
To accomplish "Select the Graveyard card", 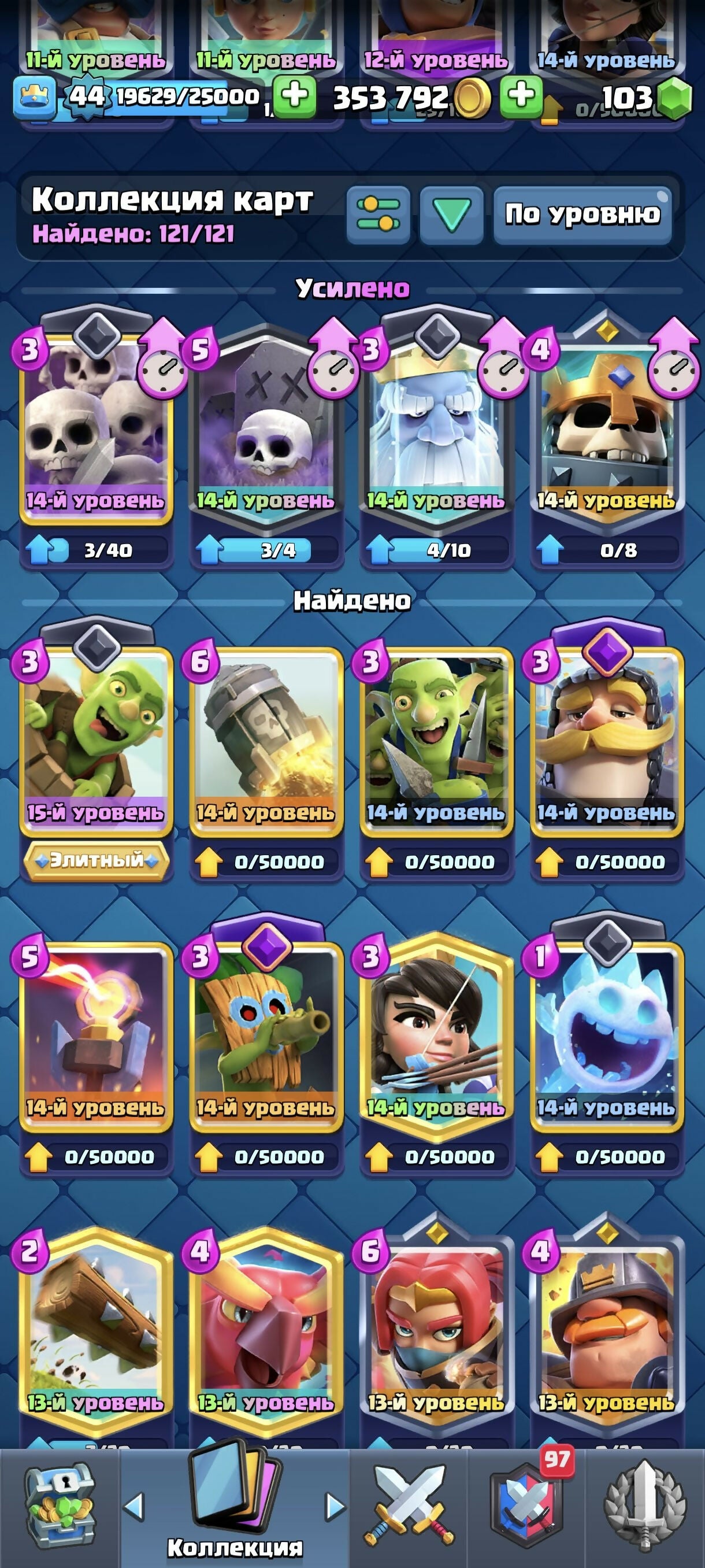I will 266,426.
